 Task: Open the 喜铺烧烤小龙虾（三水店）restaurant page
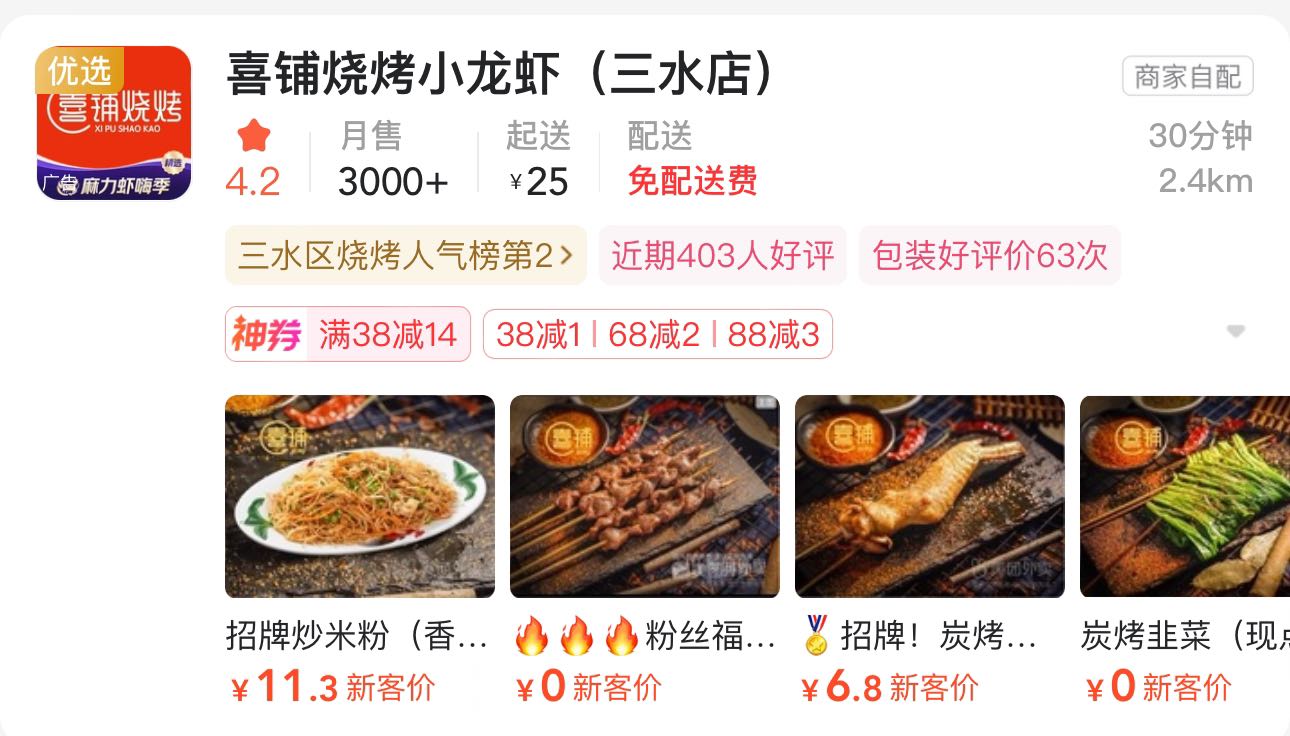[x=500, y=75]
